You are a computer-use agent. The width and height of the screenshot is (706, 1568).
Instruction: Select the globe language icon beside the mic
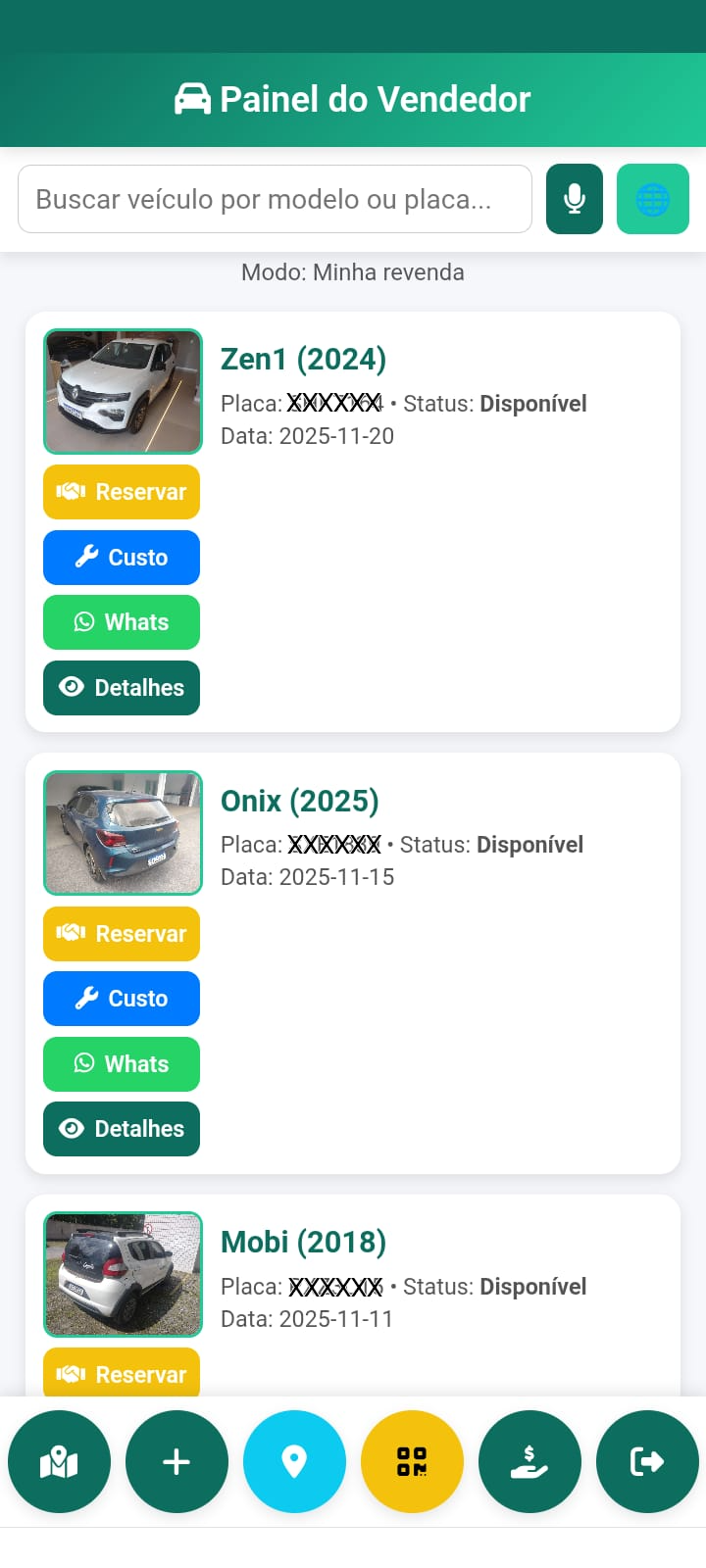point(652,199)
